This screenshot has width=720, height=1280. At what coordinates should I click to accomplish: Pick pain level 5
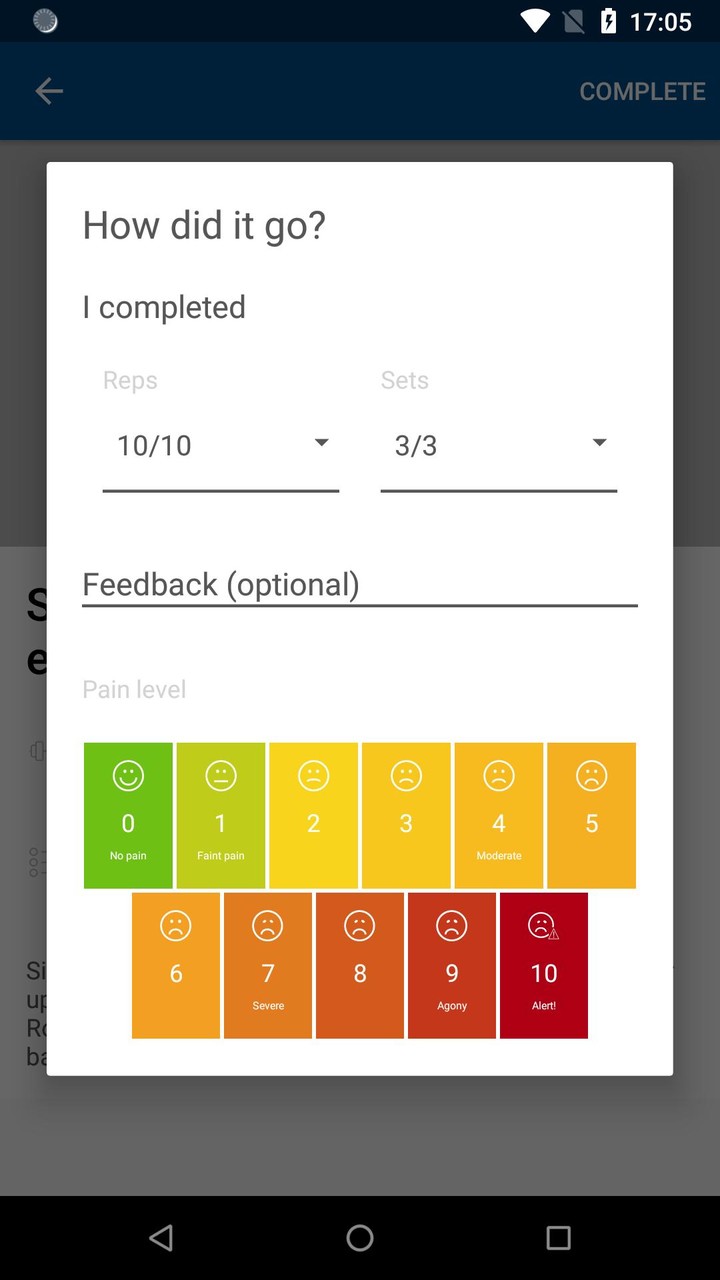[591, 815]
